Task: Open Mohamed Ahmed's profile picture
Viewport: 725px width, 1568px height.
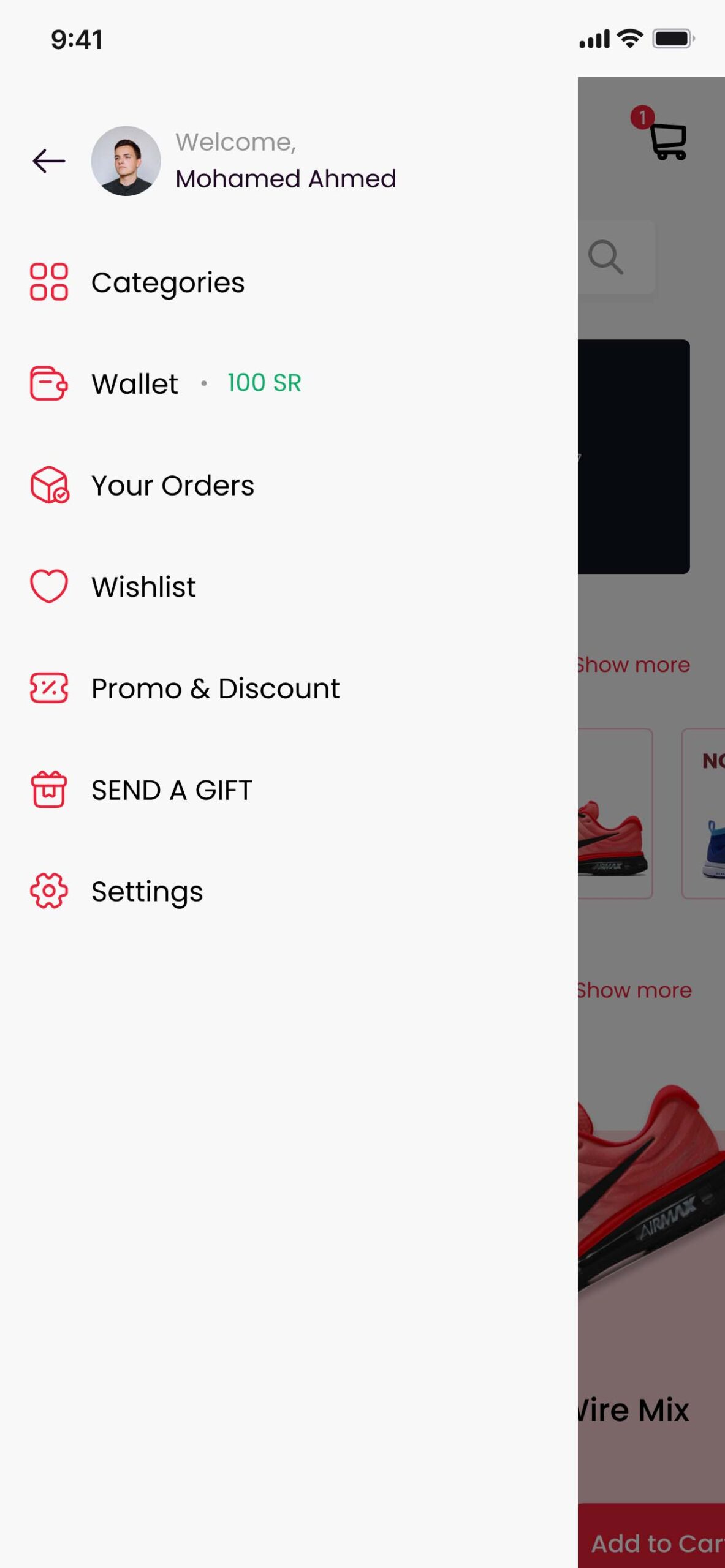Action: [x=126, y=161]
